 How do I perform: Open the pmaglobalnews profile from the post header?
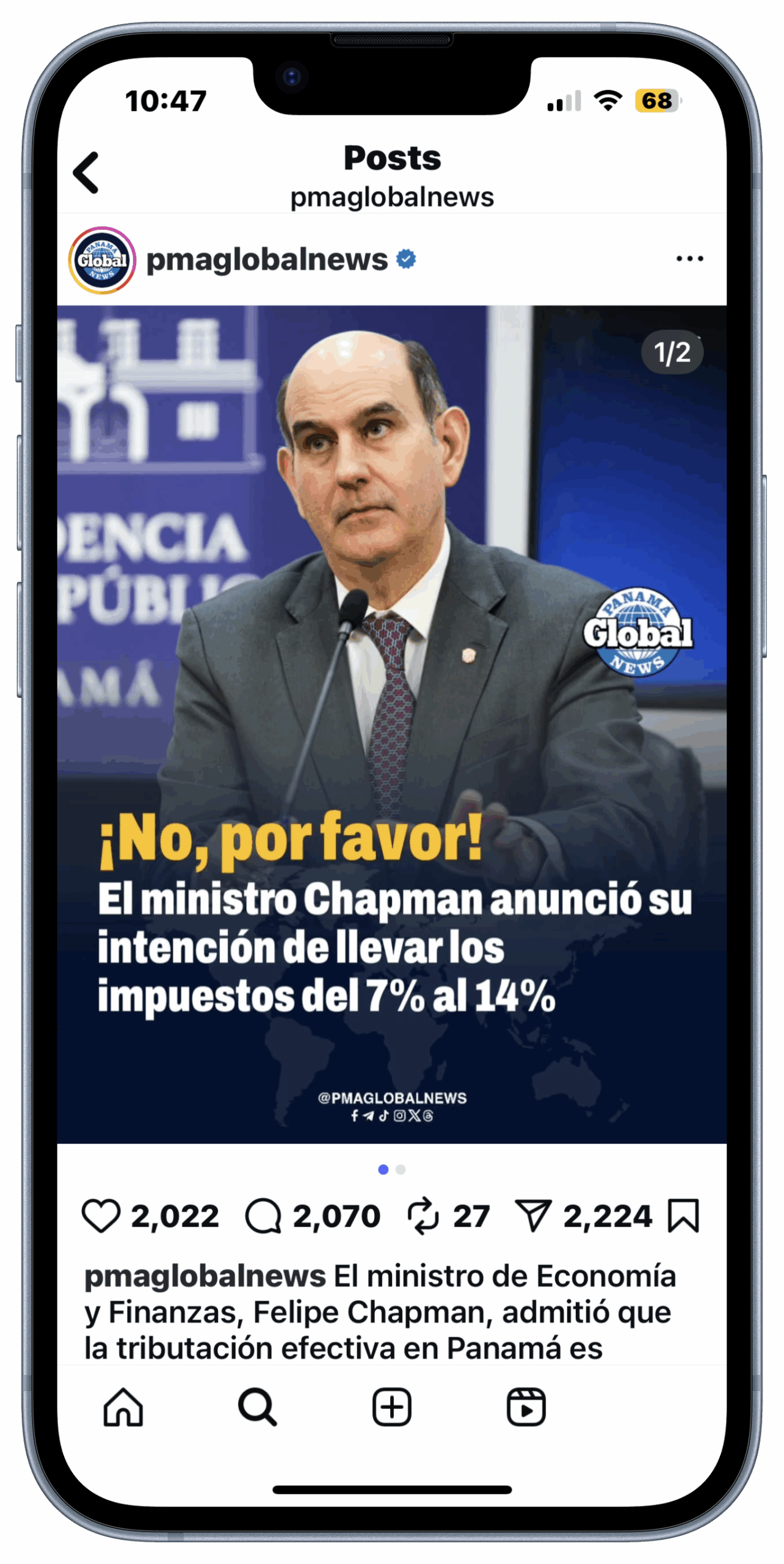coord(267,260)
